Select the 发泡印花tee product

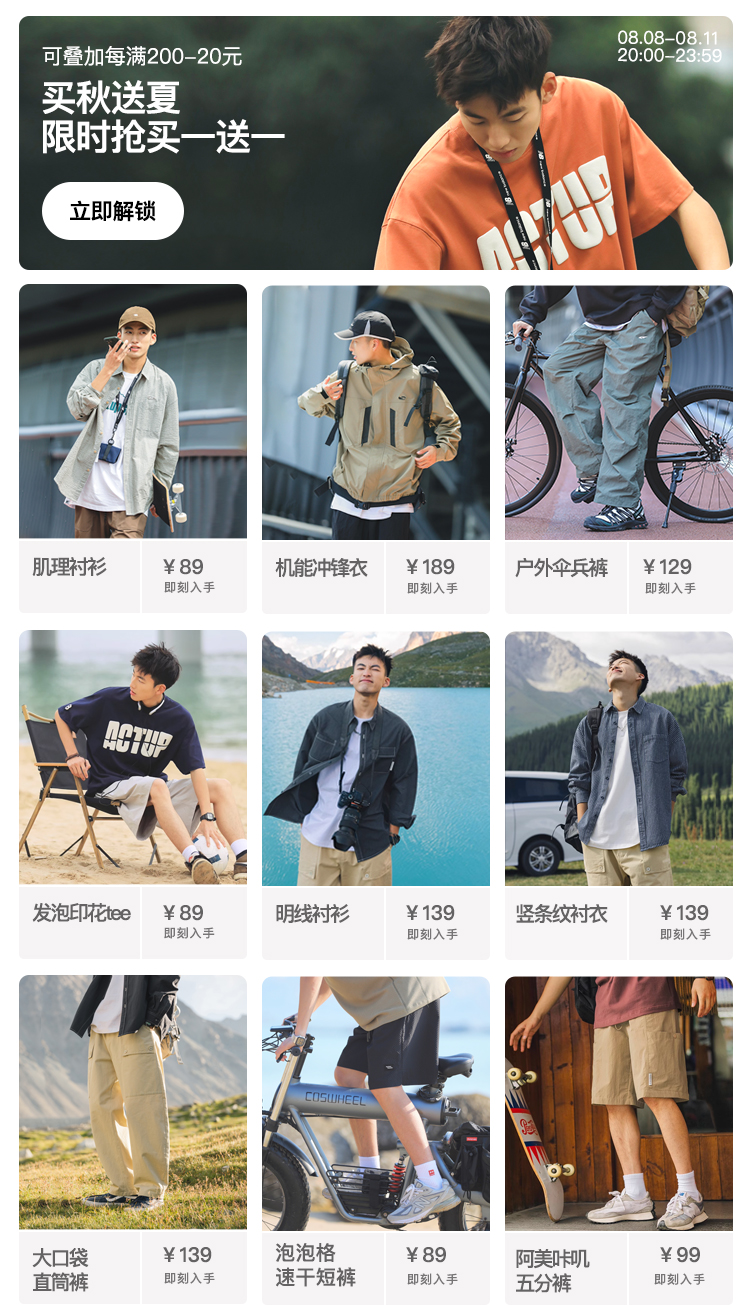[x=133, y=795]
